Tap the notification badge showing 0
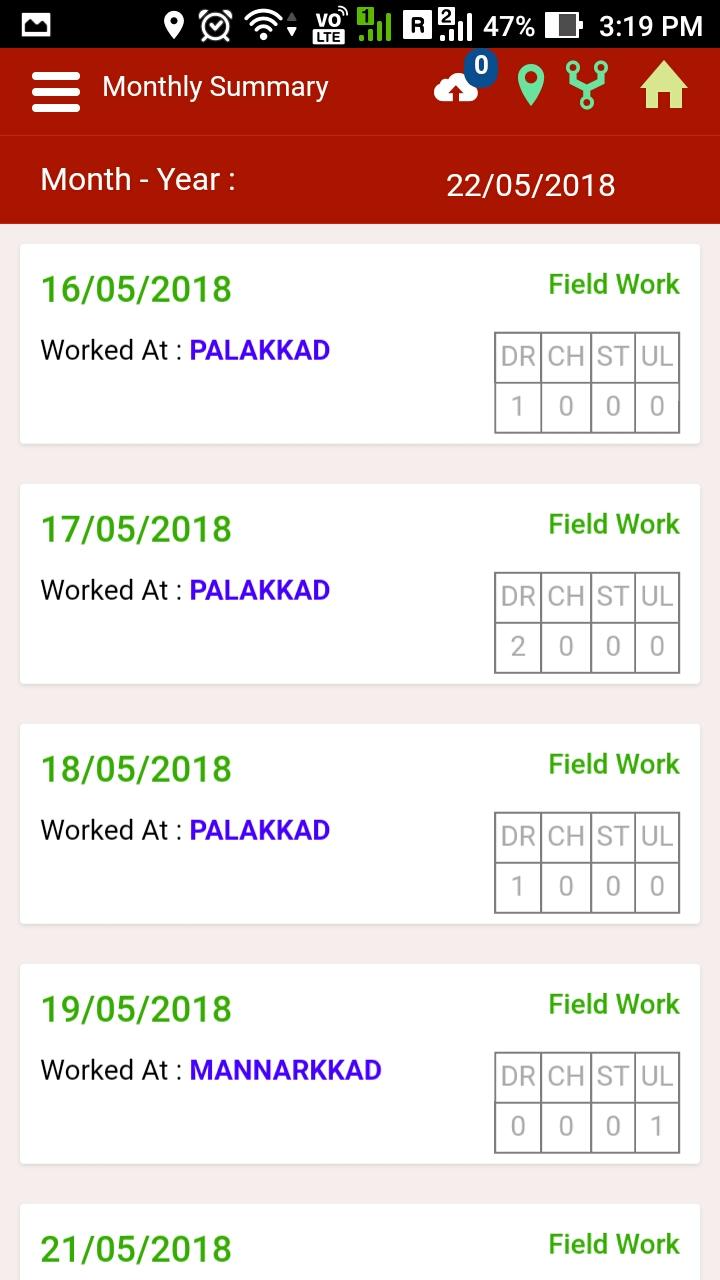This screenshot has height=1280, width=720. pos(480,69)
